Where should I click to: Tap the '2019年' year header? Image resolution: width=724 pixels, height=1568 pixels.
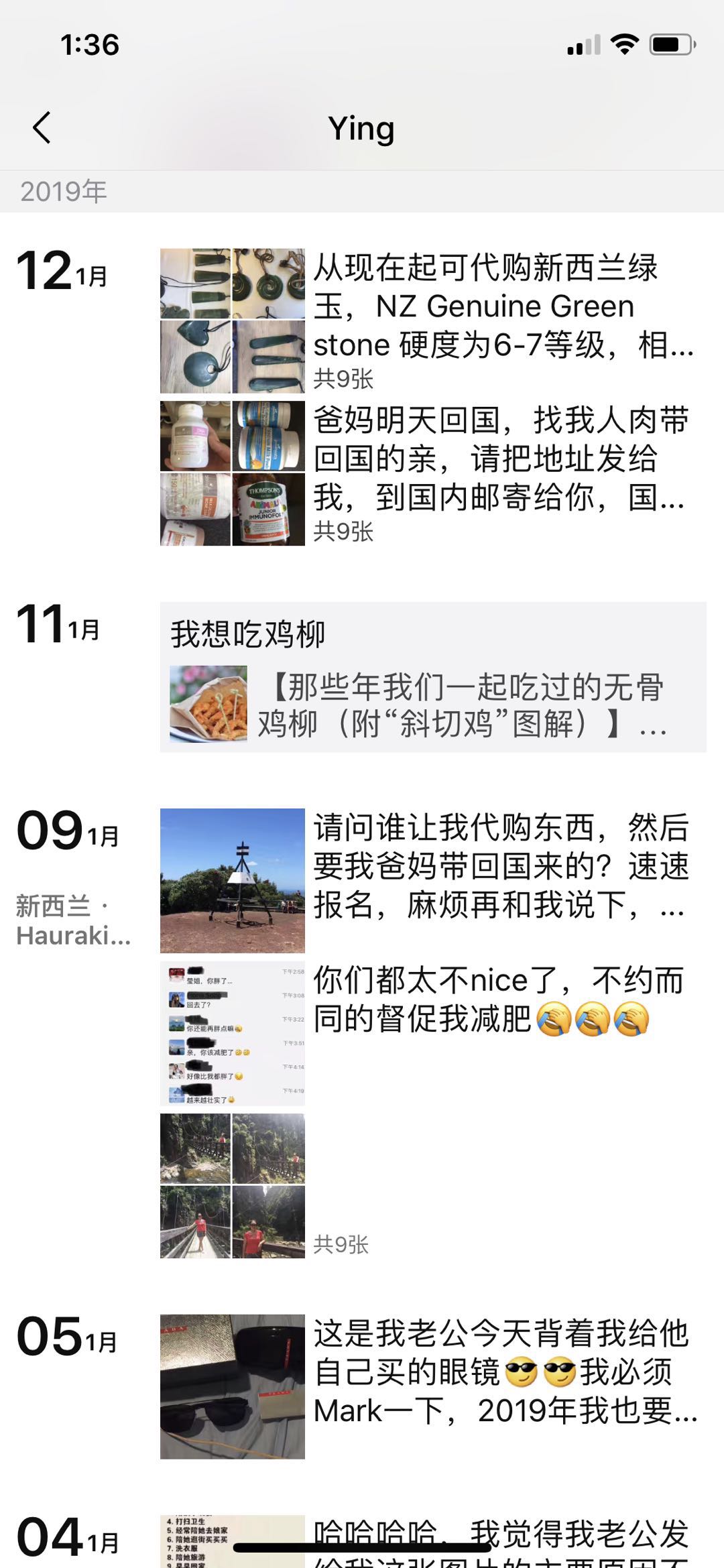pyautogui.click(x=62, y=190)
